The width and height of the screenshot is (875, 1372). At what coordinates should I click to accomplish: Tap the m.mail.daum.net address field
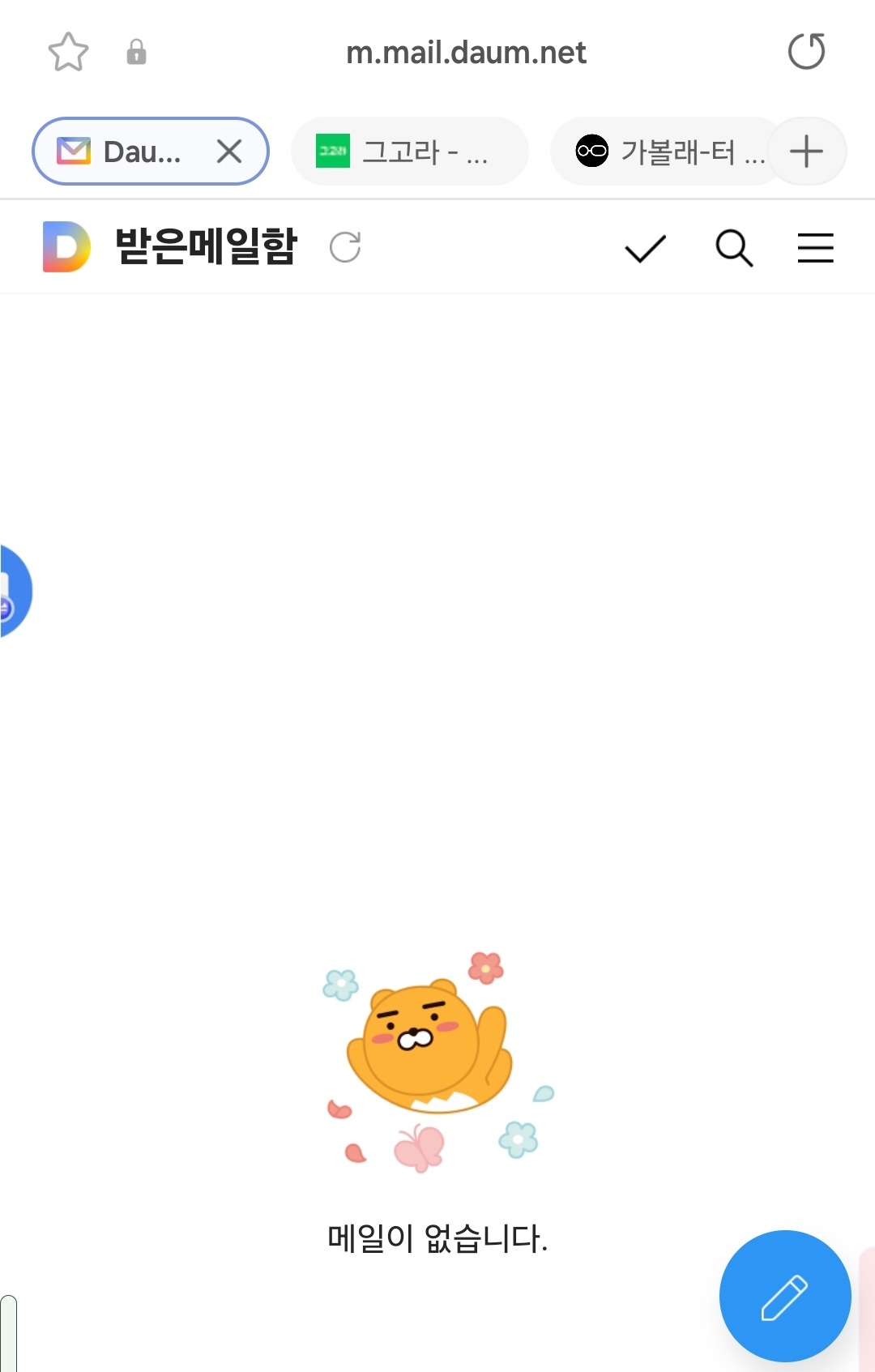tap(466, 53)
